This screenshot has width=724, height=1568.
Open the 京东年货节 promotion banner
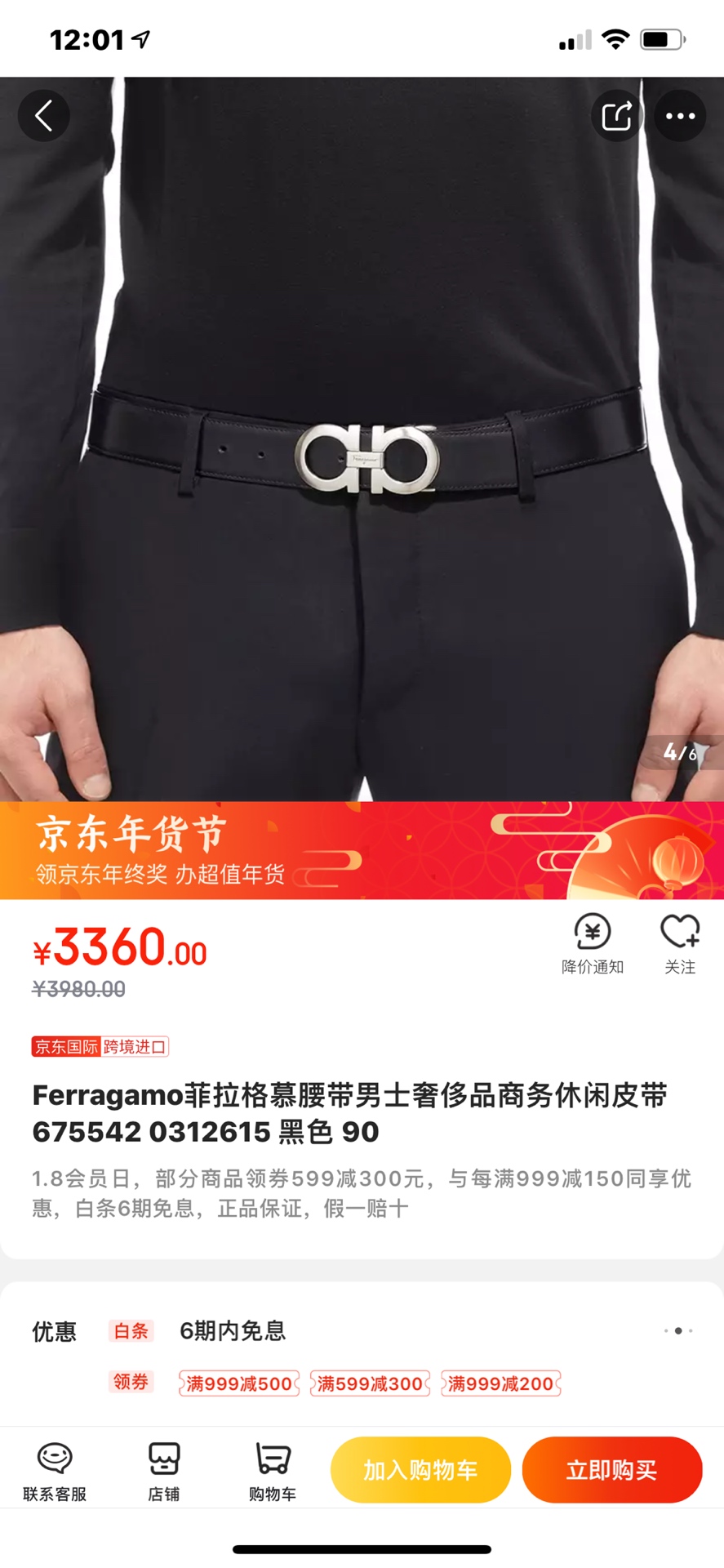click(x=362, y=850)
